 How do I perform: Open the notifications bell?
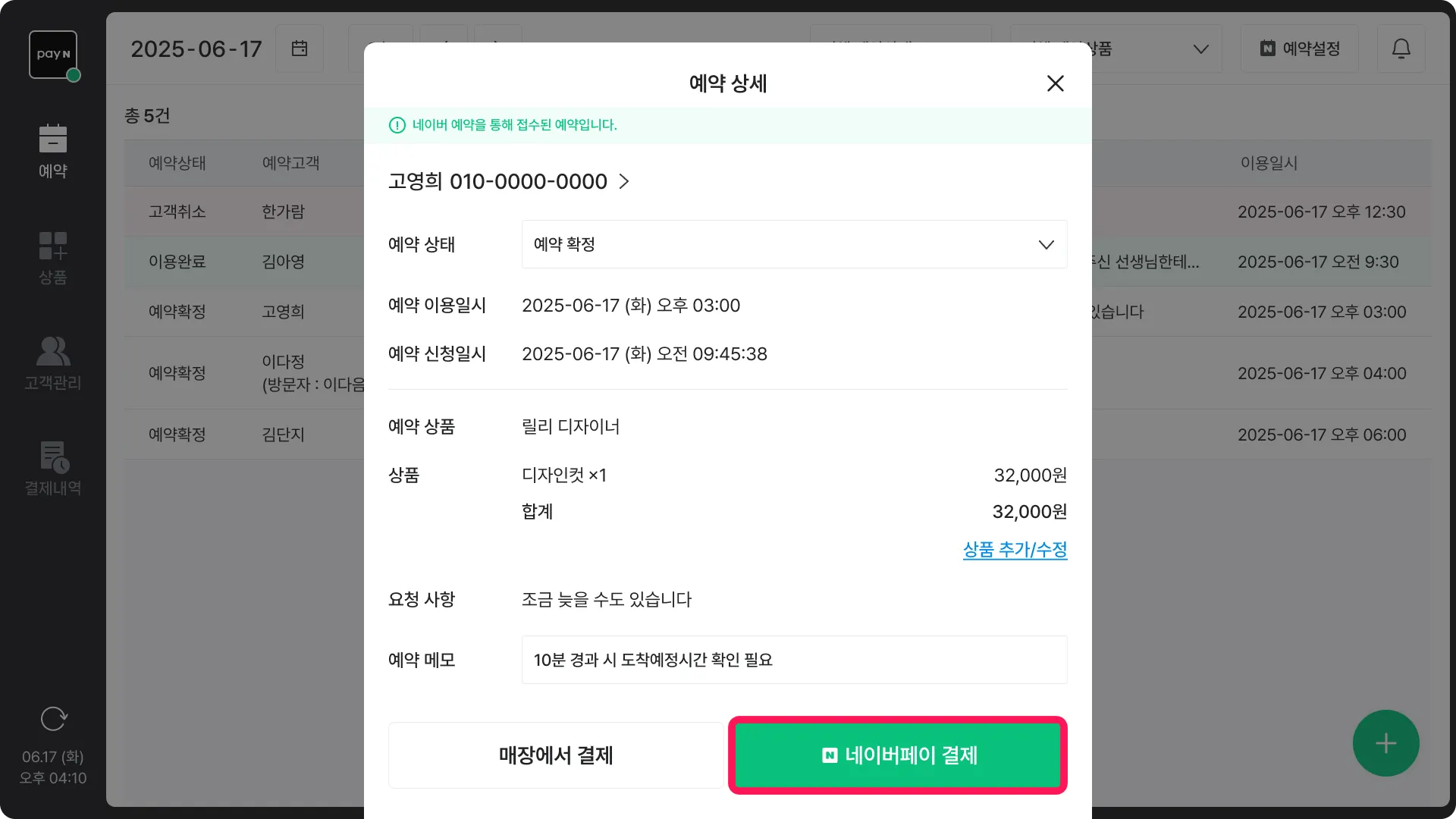click(x=1401, y=49)
